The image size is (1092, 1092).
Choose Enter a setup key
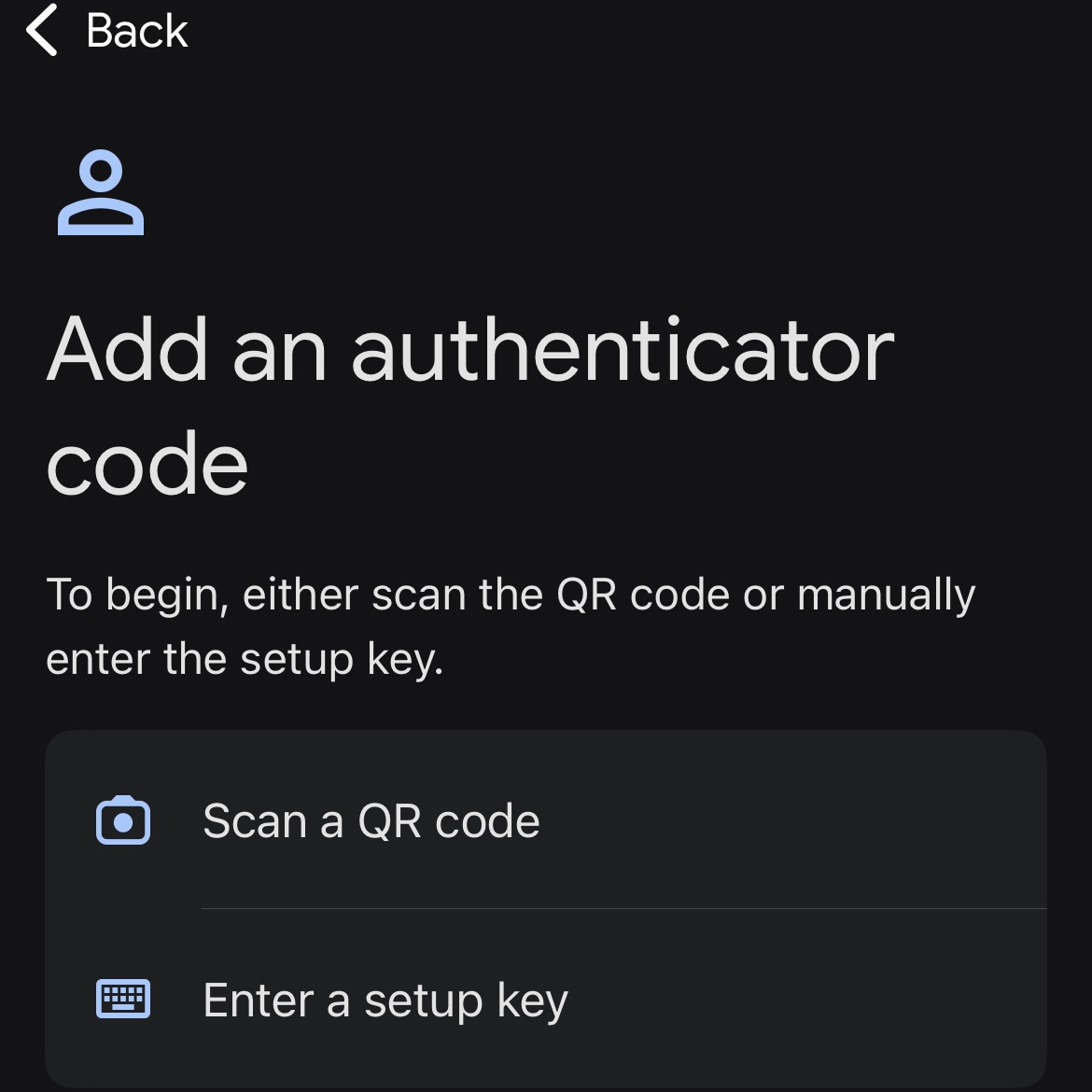[x=385, y=1001]
